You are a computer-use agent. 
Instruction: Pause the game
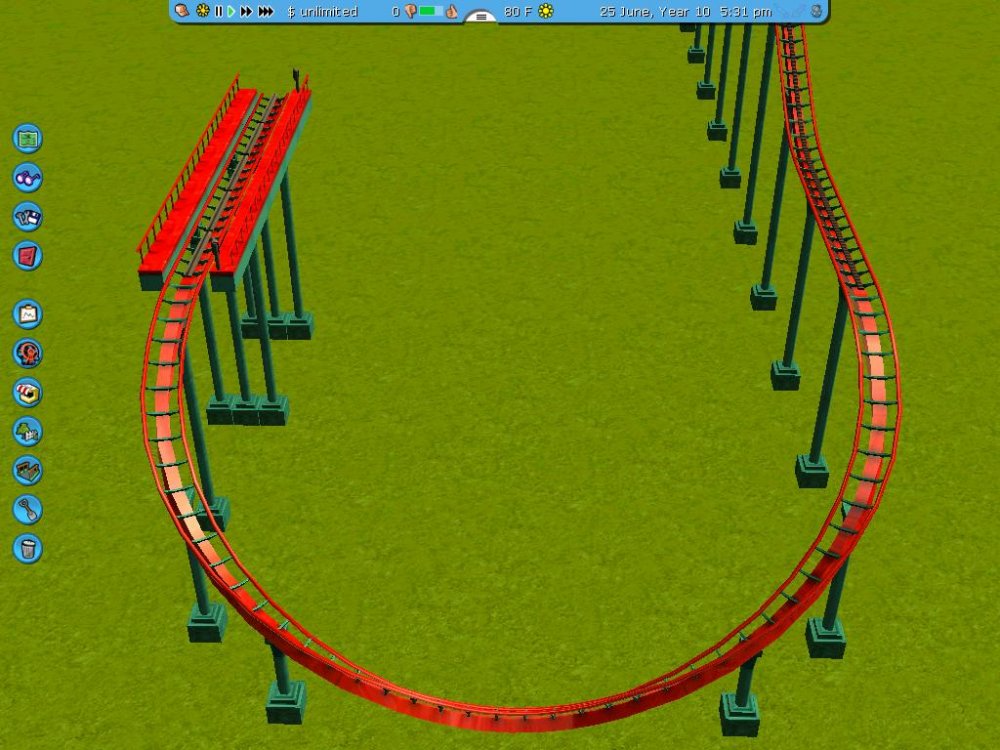[218, 11]
